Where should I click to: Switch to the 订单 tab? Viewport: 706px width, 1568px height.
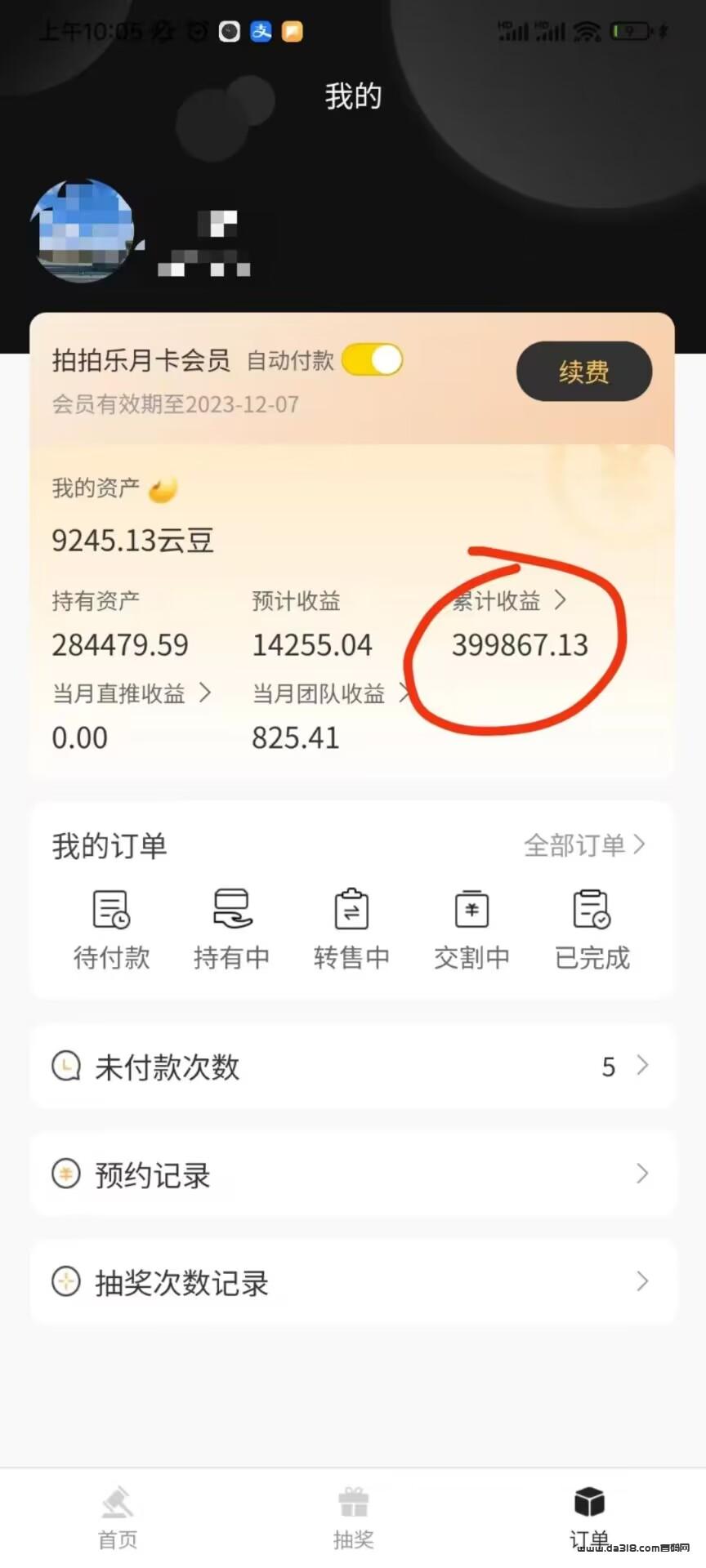click(x=589, y=1517)
